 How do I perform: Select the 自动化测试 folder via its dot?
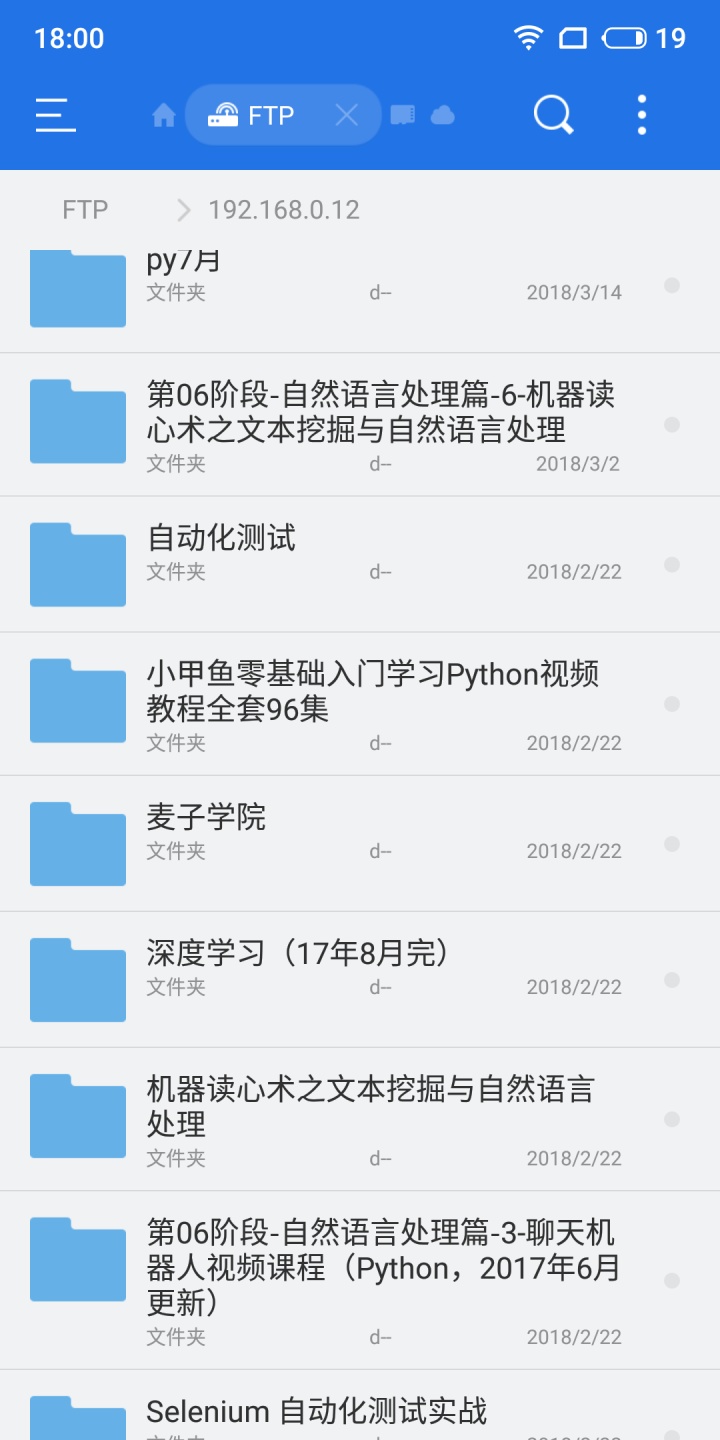pyautogui.click(x=672, y=565)
